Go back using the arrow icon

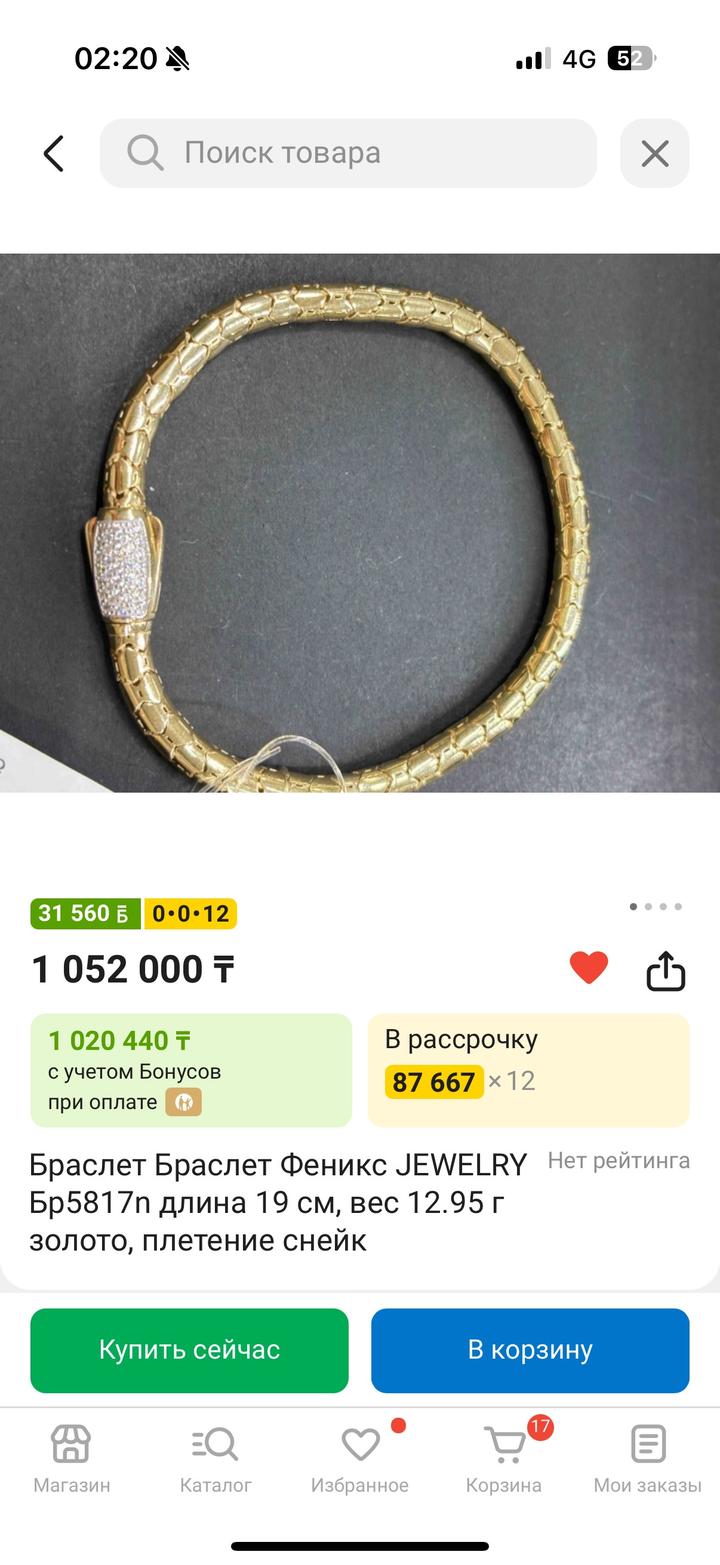[x=54, y=153]
